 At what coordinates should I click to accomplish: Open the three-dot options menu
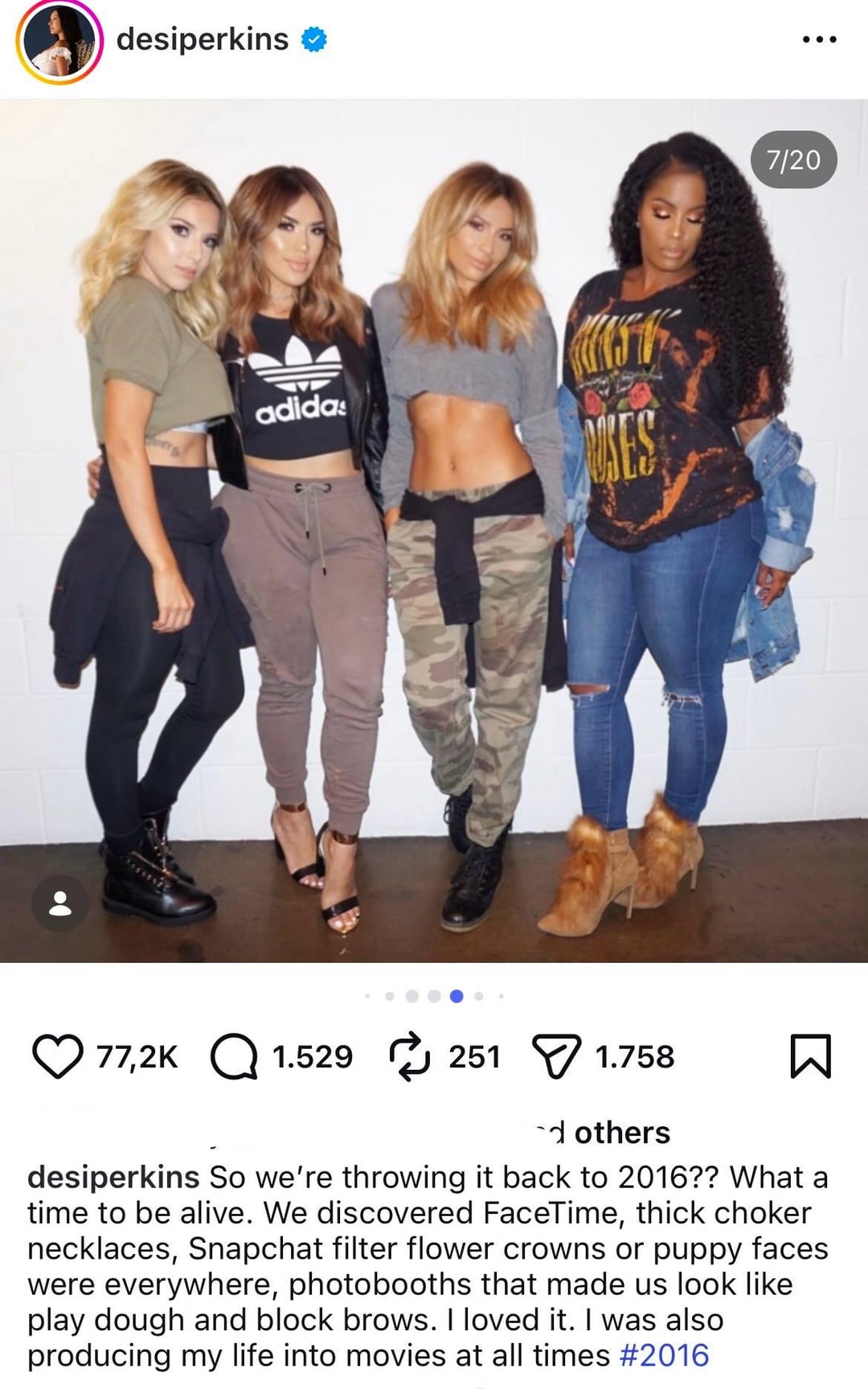tap(820, 39)
